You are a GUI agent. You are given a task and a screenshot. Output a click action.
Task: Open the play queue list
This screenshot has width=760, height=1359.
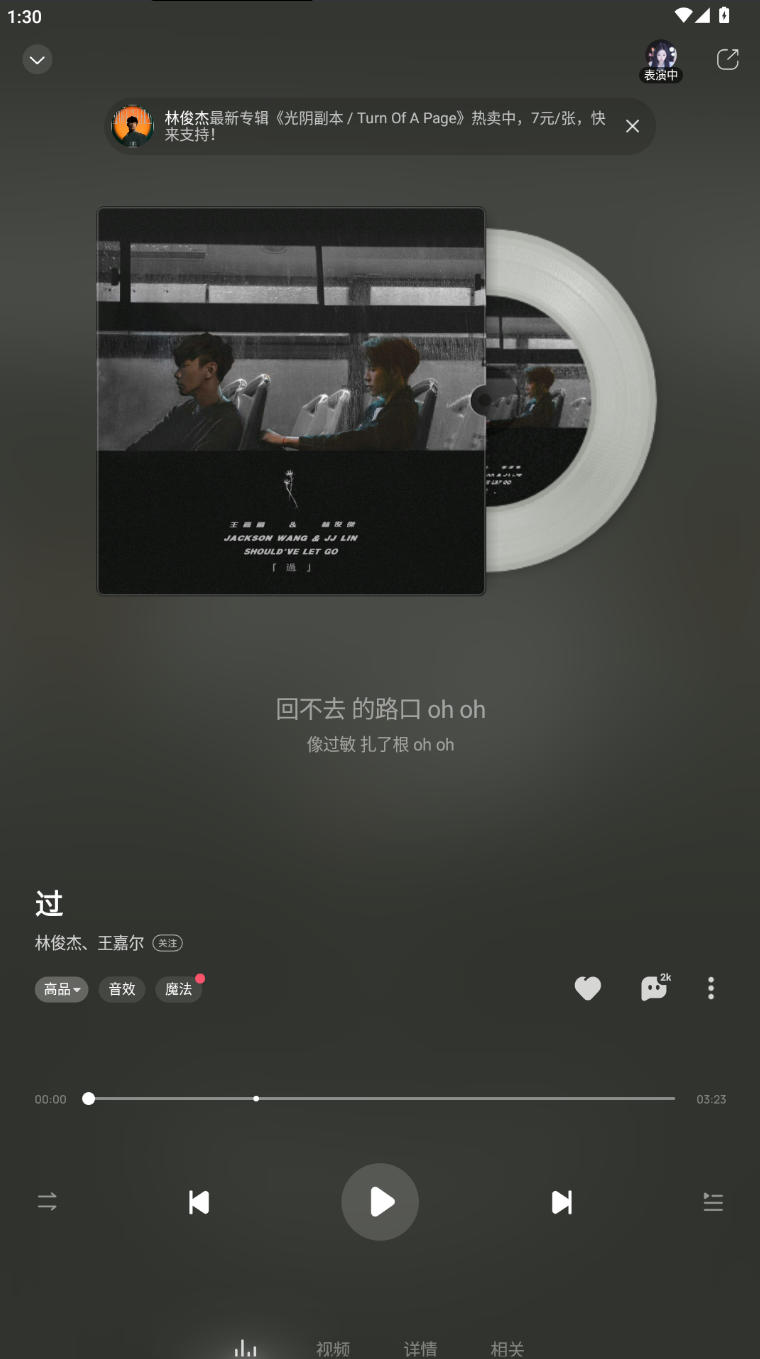pos(713,1202)
